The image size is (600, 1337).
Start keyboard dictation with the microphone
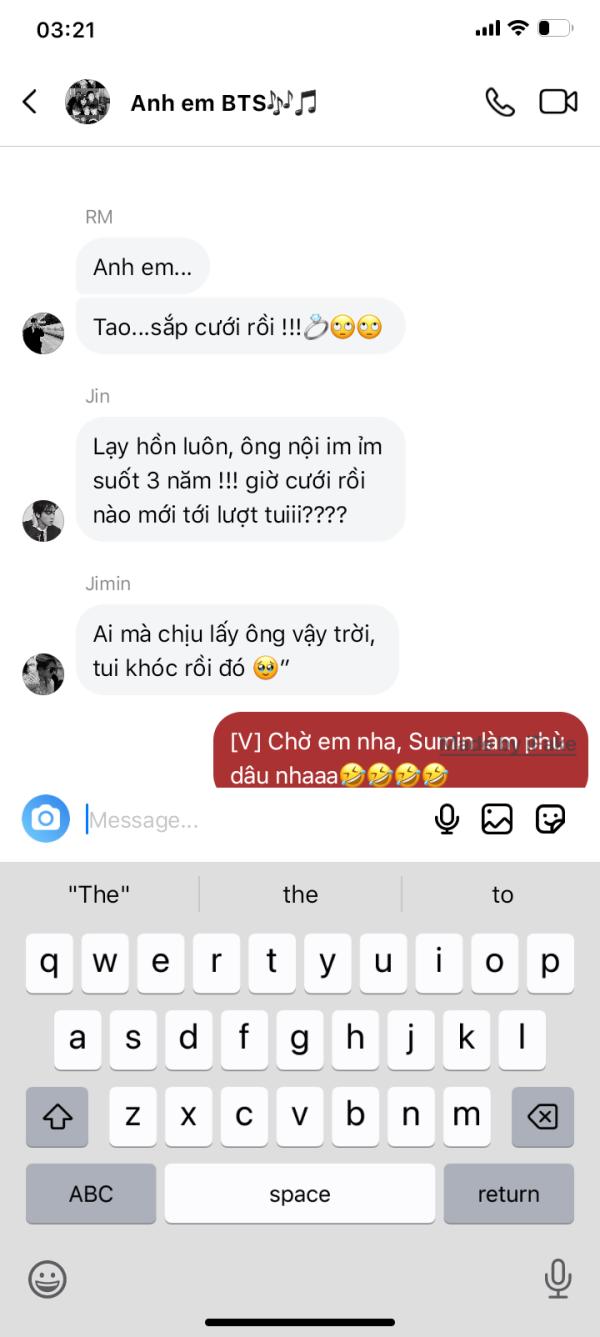[557, 1278]
